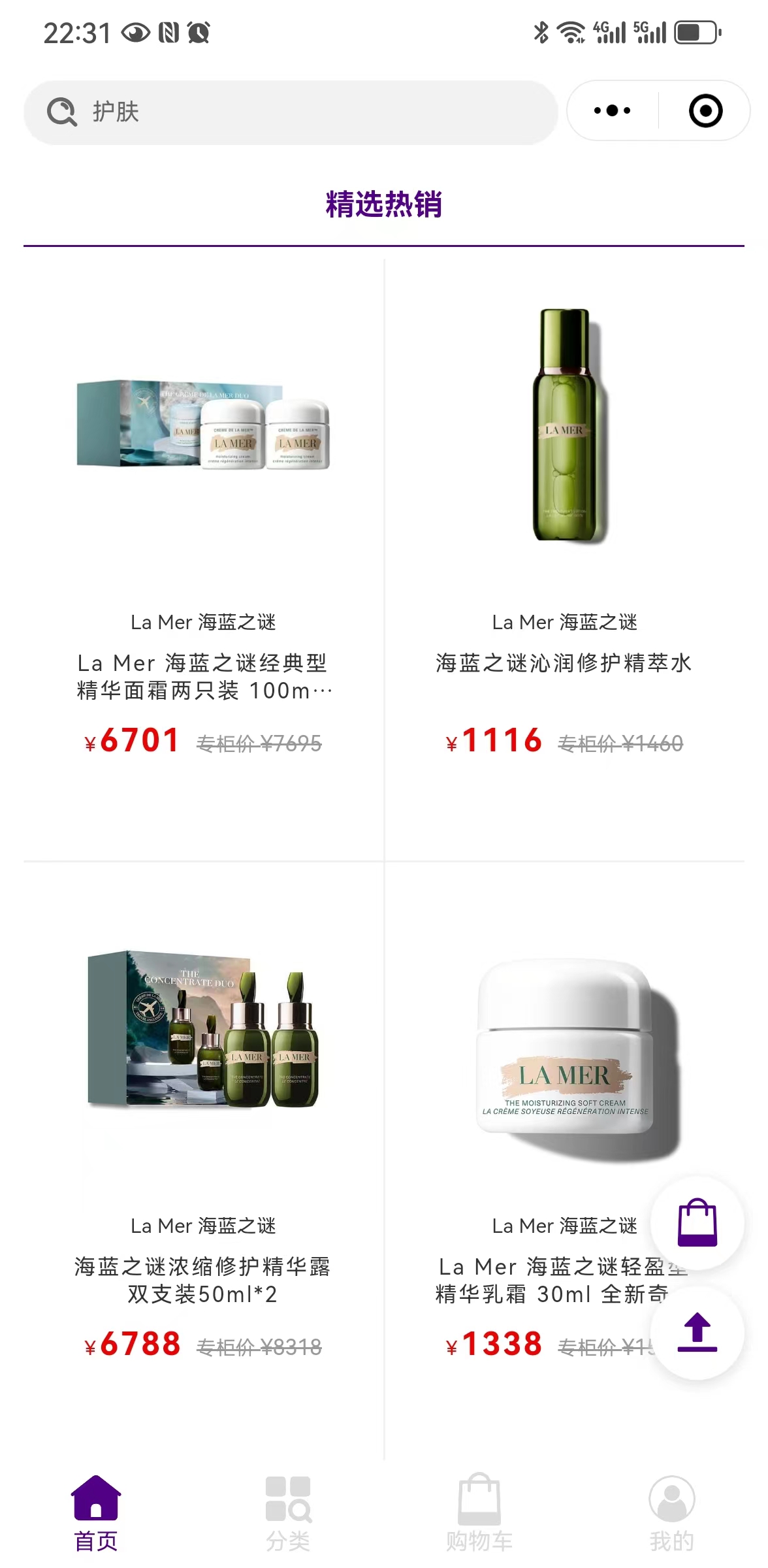Tap the 护肤 search box
This screenshot has height=1568, width=768.
click(291, 112)
